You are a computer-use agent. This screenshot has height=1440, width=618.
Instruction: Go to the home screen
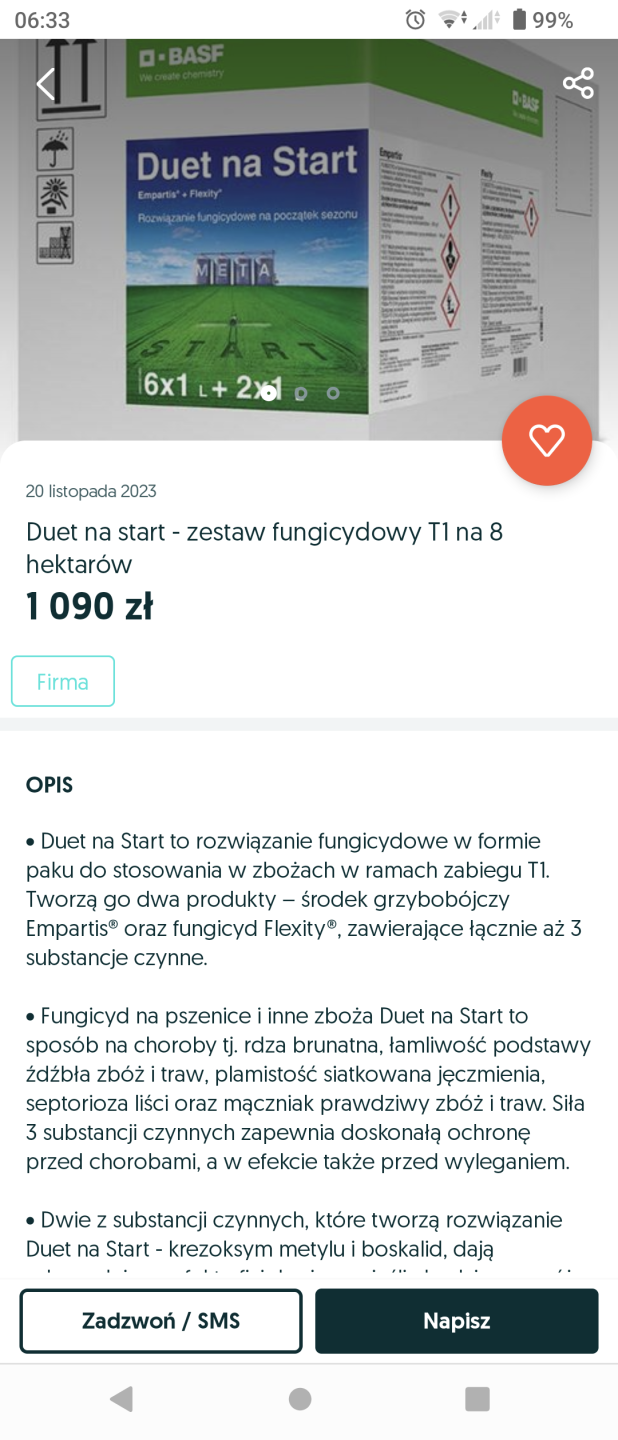point(299,1399)
